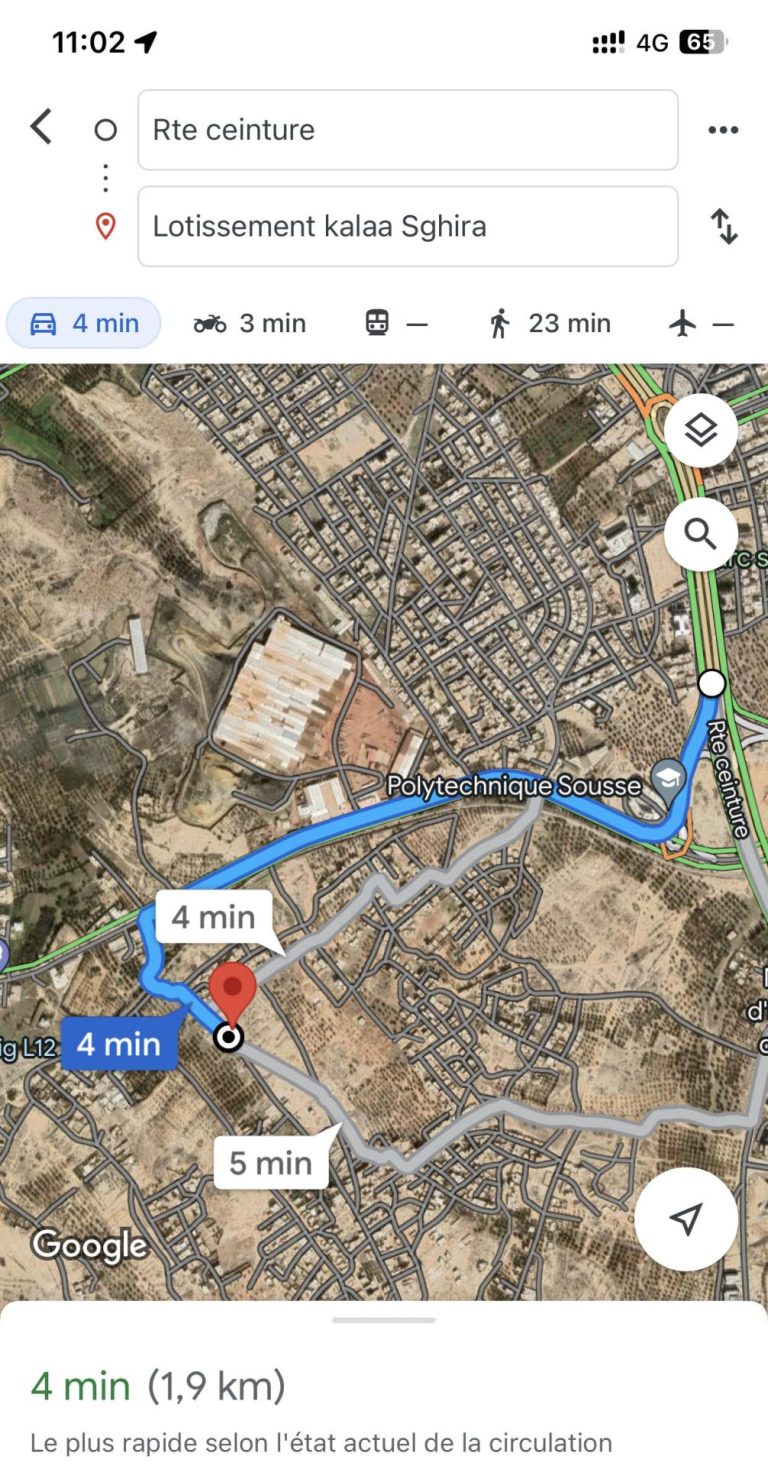
Task: Edit the starting point Rte ceinture
Action: (x=407, y=130)
